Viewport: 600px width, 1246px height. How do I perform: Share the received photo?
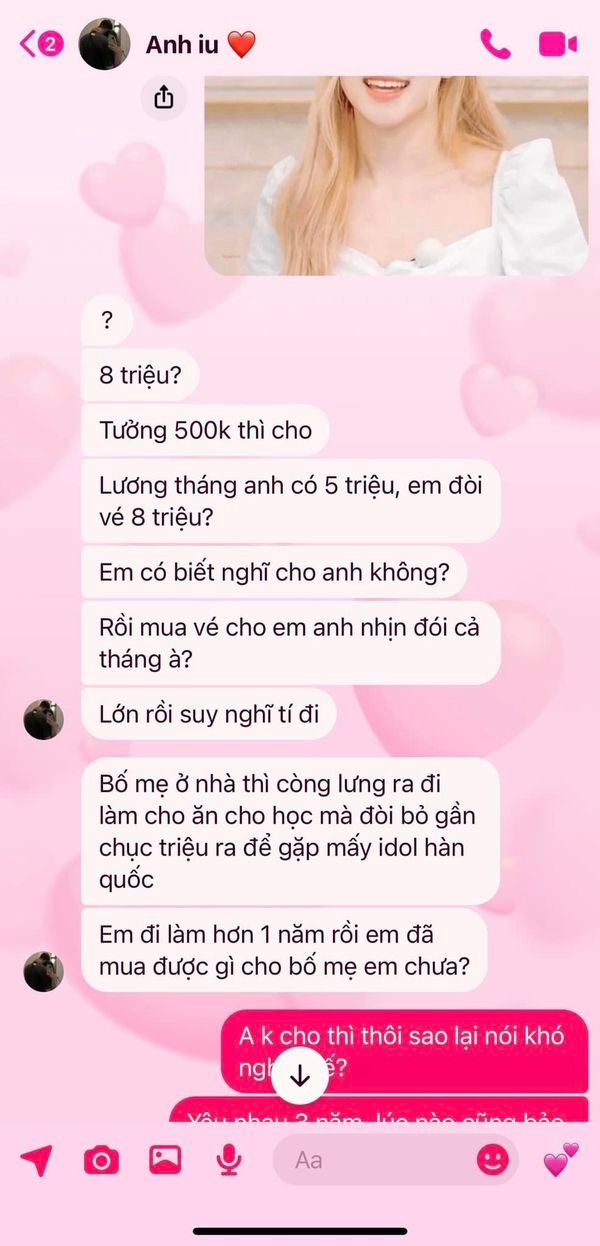tap(164, 97)
